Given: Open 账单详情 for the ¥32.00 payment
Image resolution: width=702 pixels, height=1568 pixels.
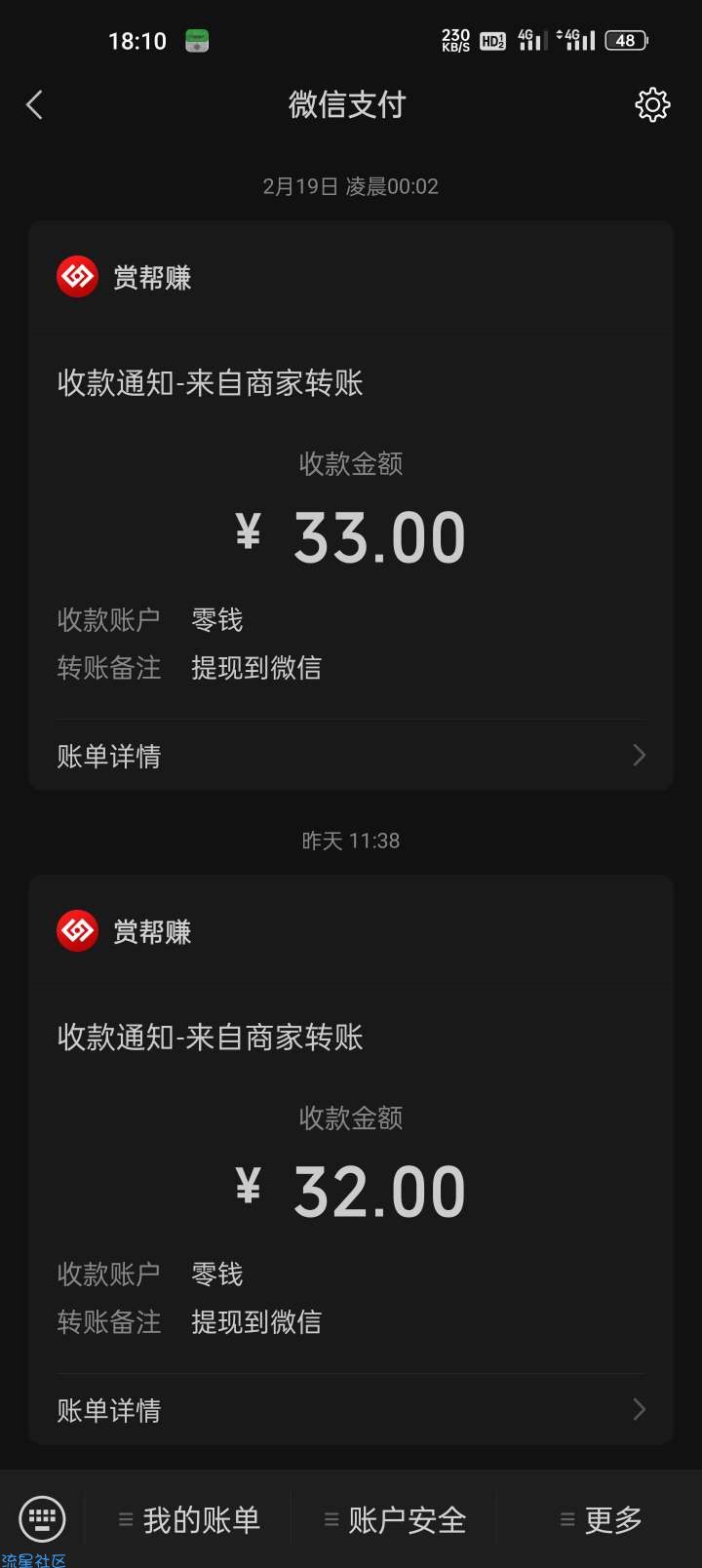Looking at the screenshot, I should [x=351, y=1410].
